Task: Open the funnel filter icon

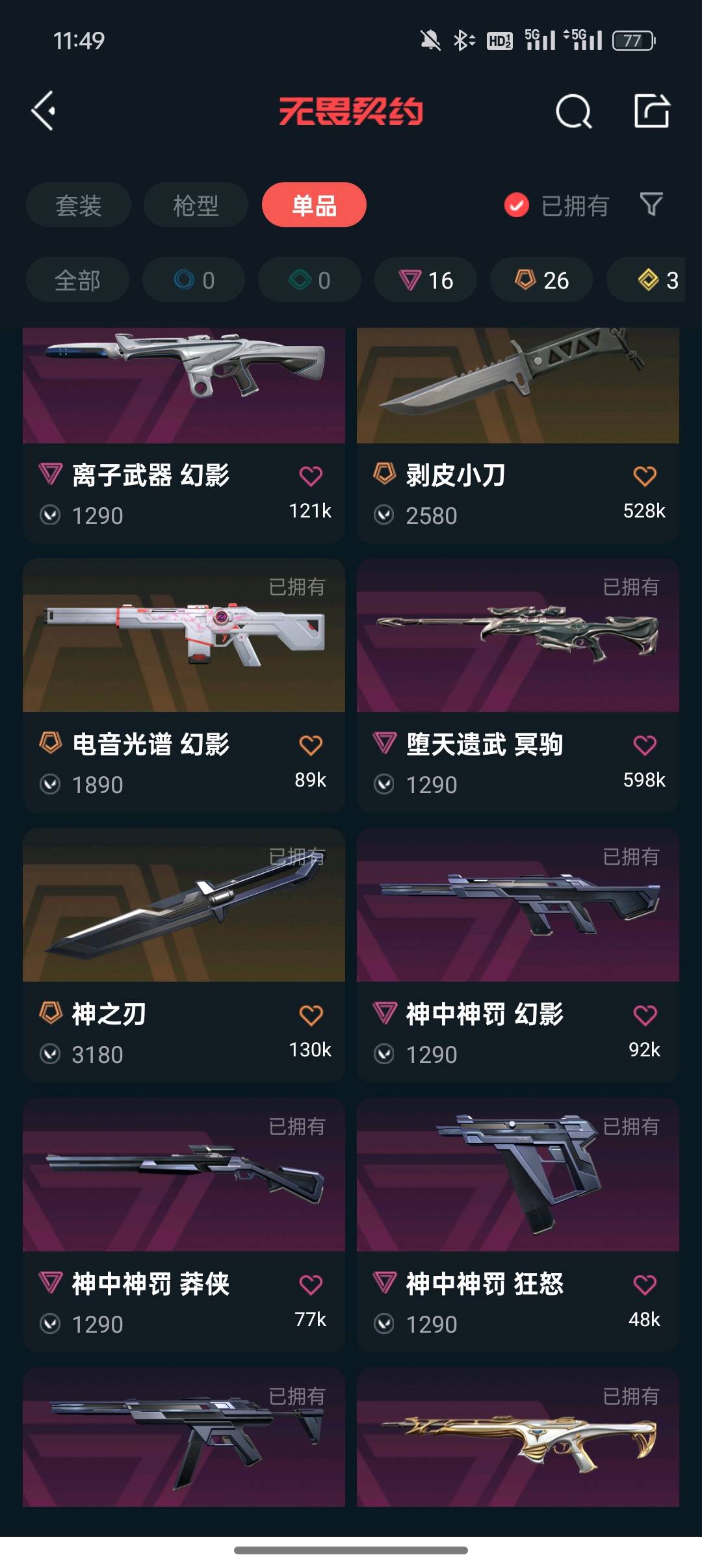Action: pos(651,205)
